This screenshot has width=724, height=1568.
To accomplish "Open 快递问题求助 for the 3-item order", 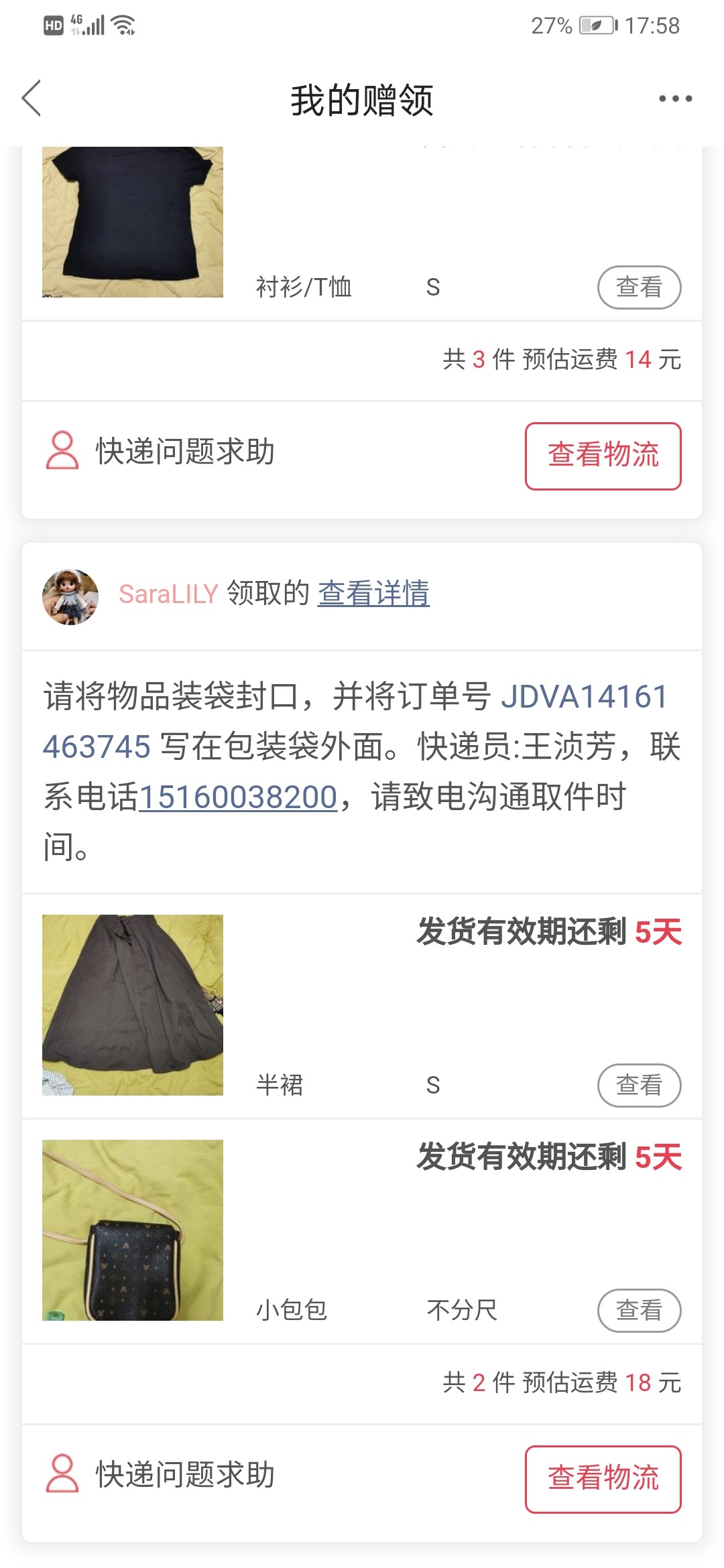I will (x=161, y=451).
